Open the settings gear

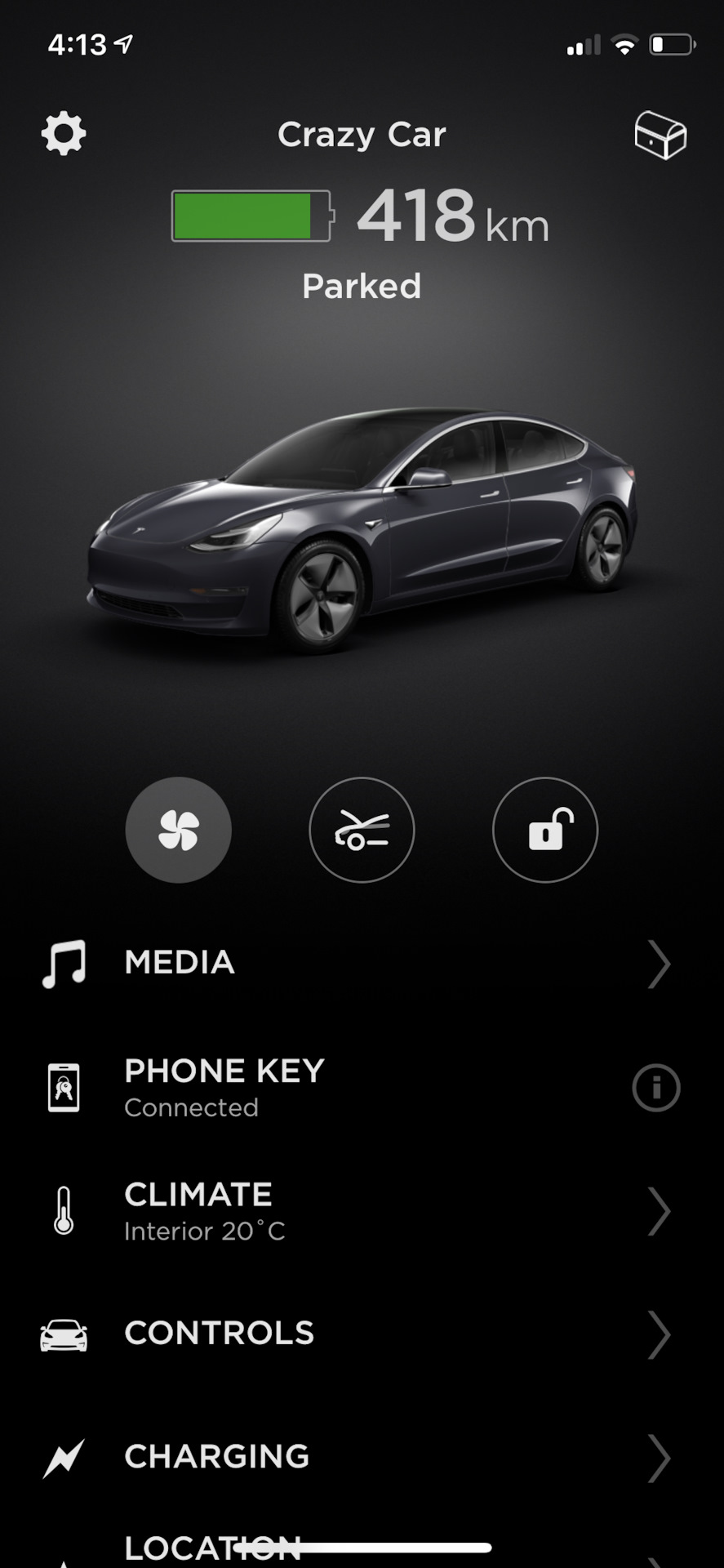[64, 134]
